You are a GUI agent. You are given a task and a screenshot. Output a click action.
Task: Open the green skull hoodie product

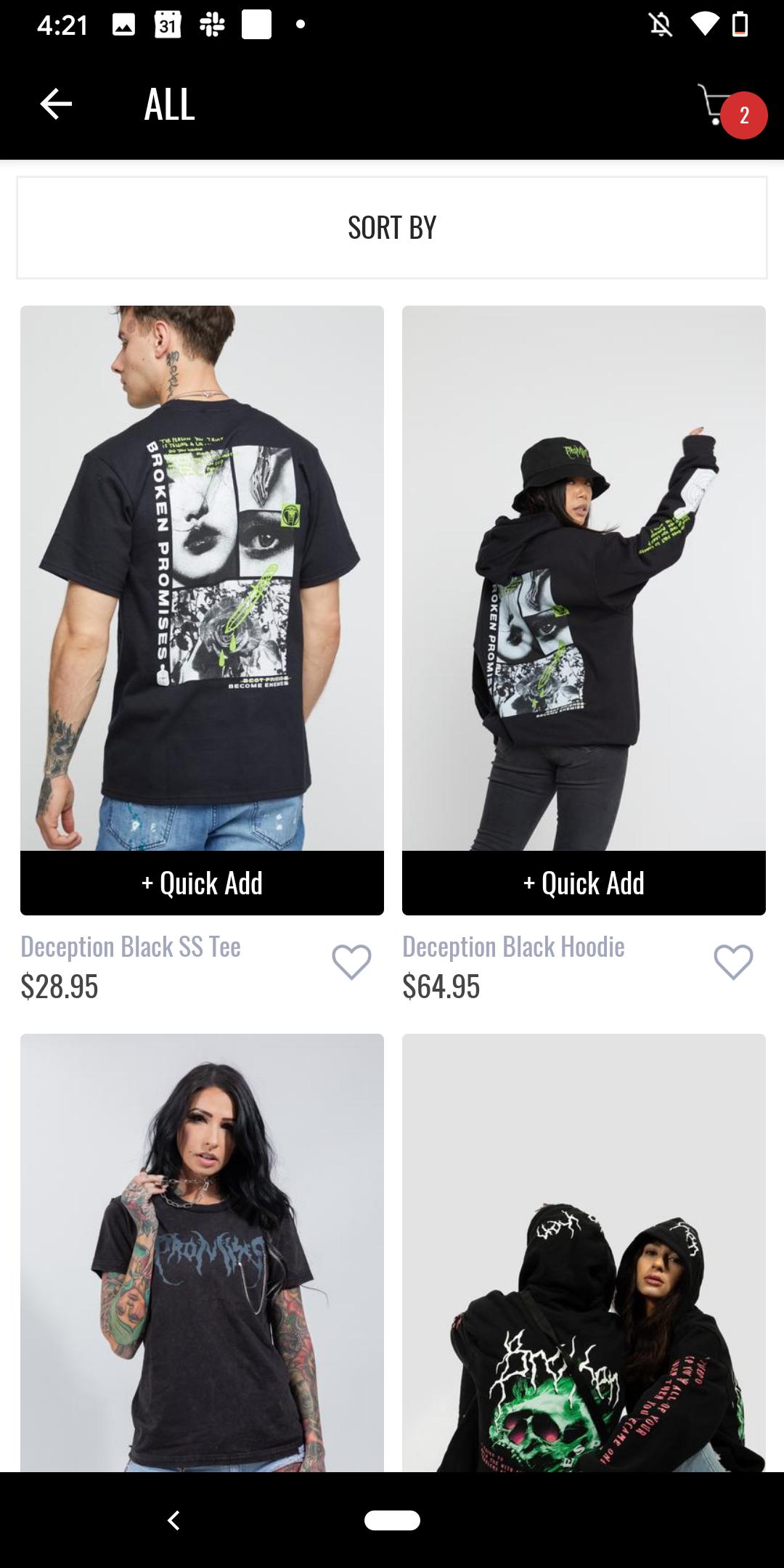[x=584, y=1253]
